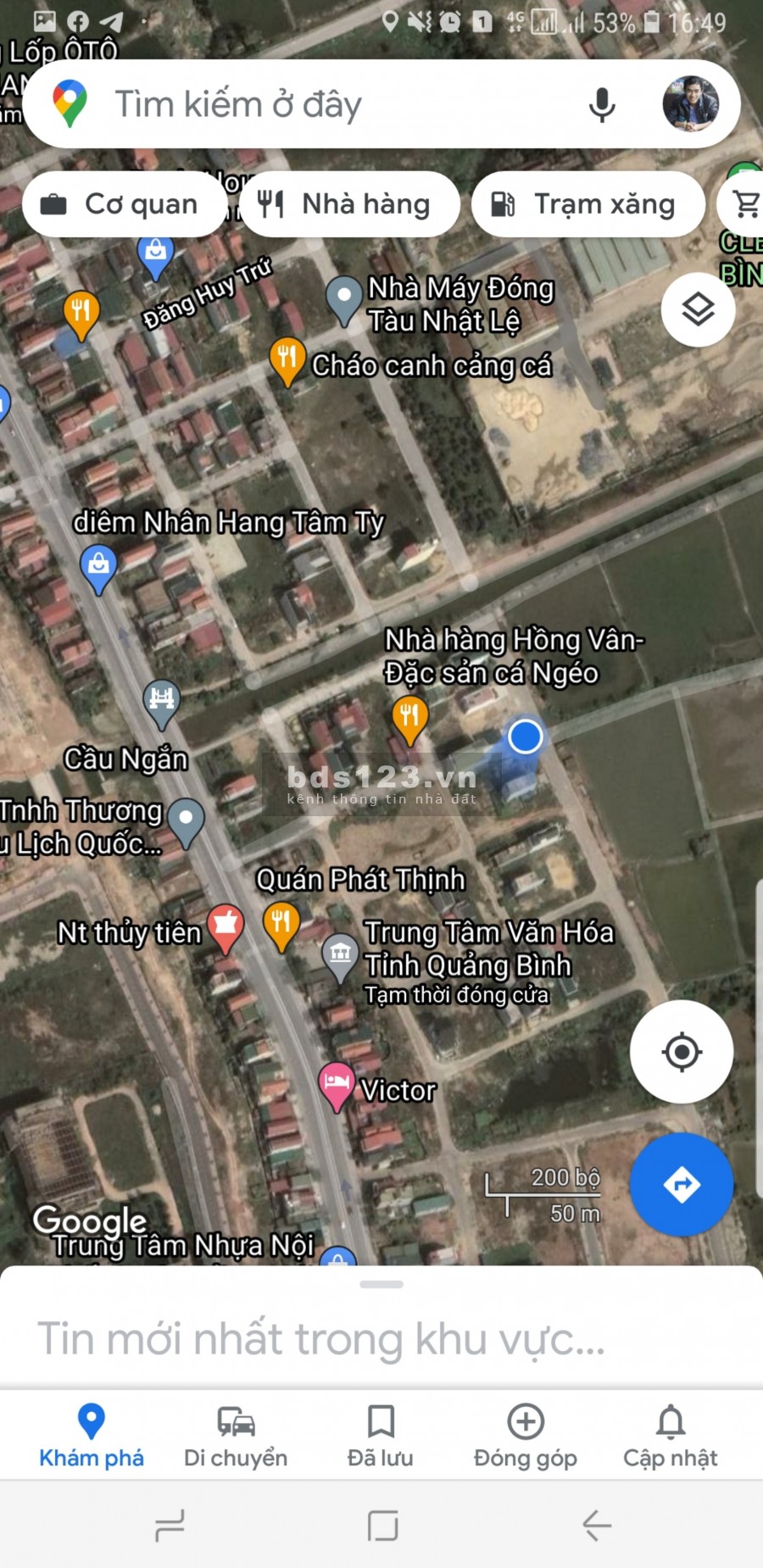Start voice search with the microphone
The height and width of the screenshot is (1568, 763).
tap(602, 104)
